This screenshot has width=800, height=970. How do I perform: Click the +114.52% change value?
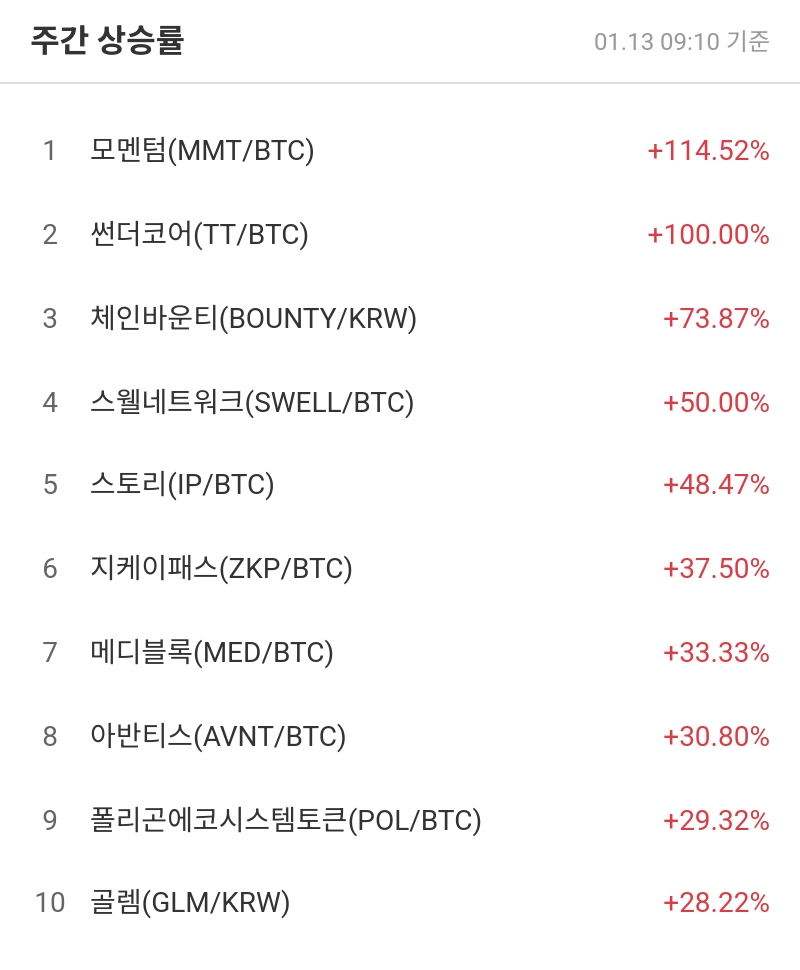click(707, 151)
